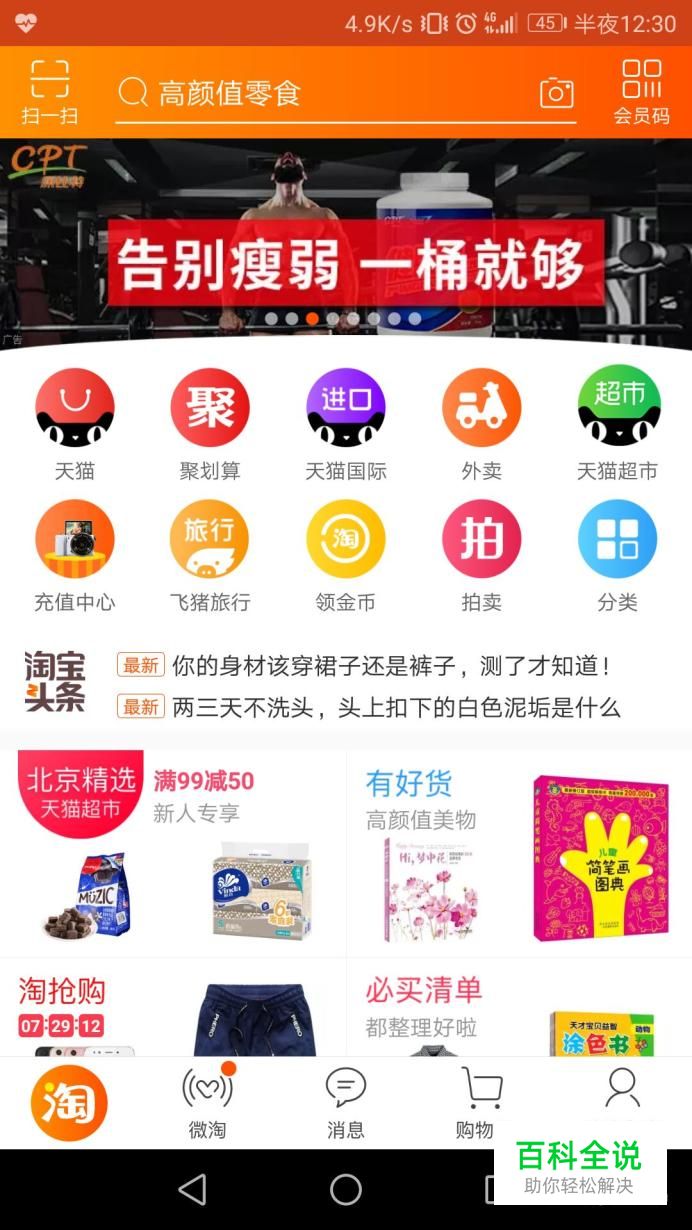Open 聚划算 deals
This screenshot has width=692, height=1230.
coord(210,424)
